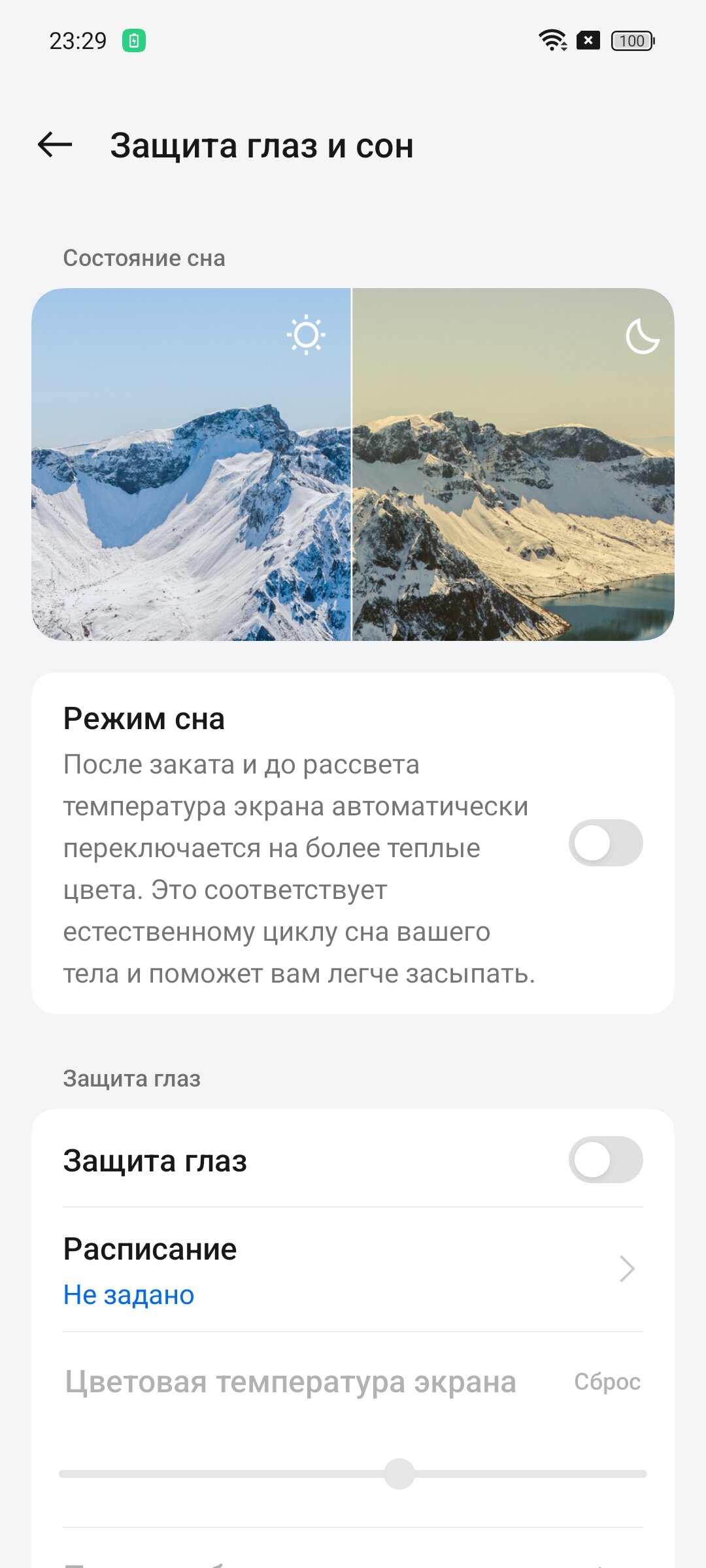Screen dimensions: 706x1568
Task: Go back using the arrow icon
Action: click(x=55, y=145)
